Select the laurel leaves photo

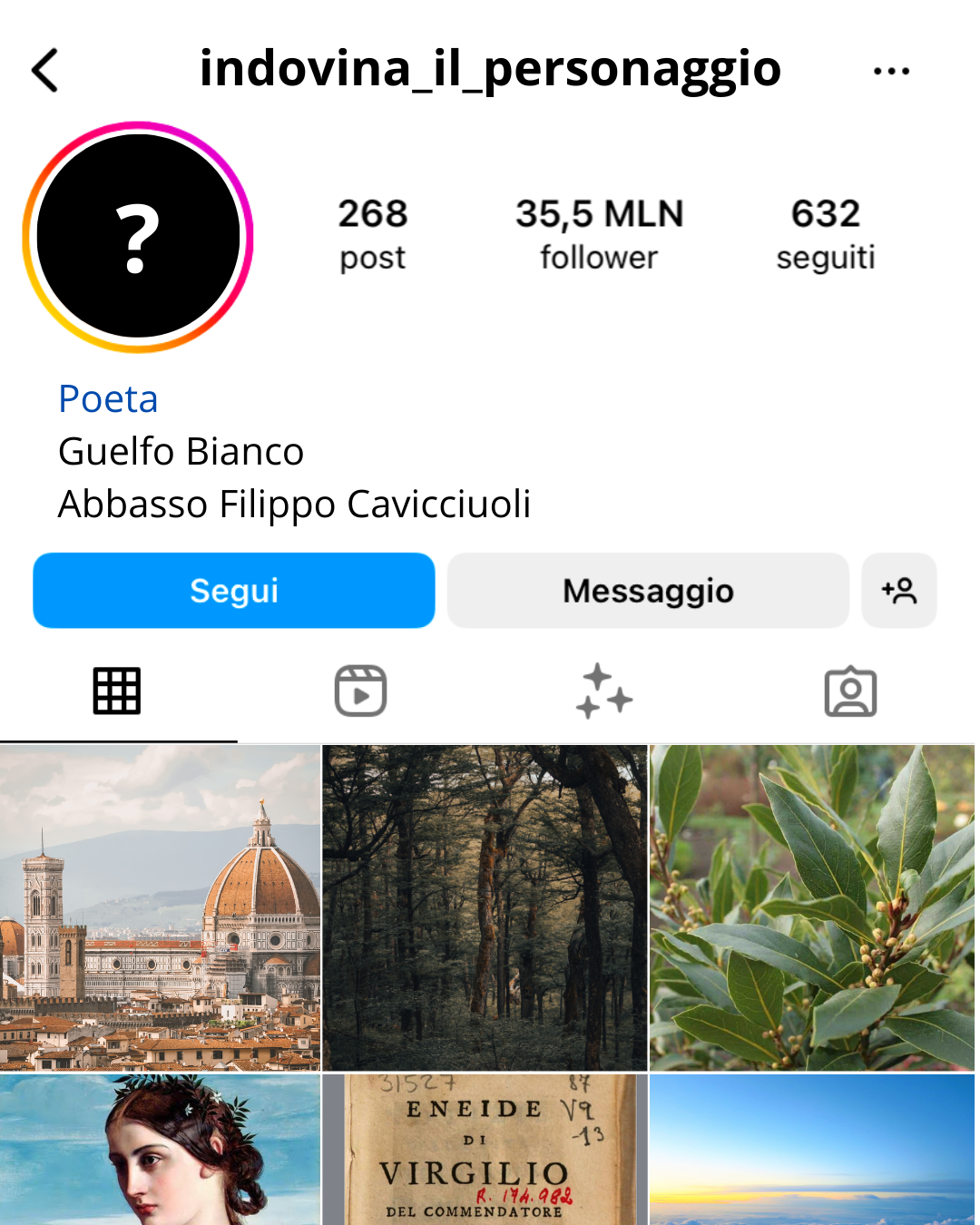click(x=813, y=907)
